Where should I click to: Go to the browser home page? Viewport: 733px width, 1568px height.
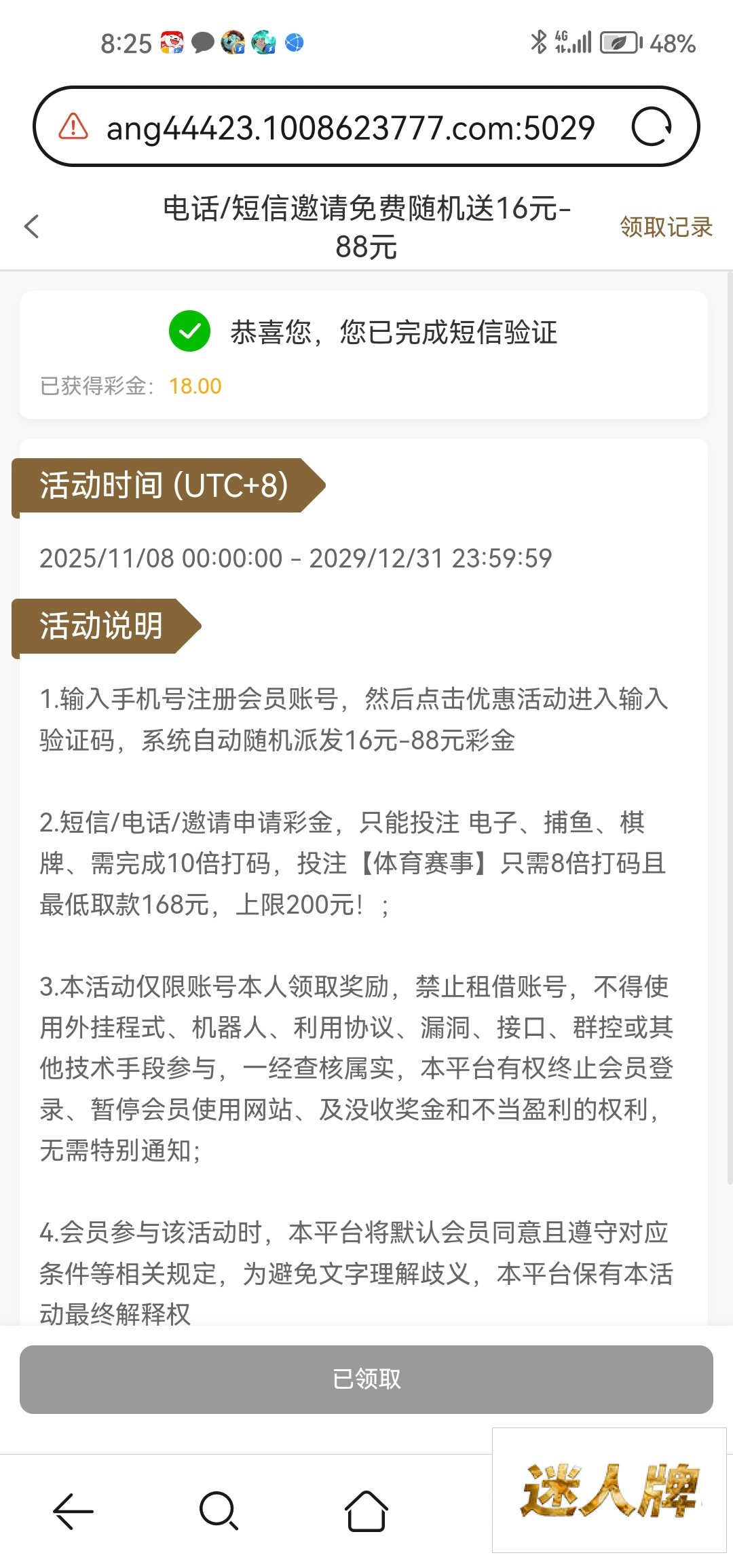366,1511
